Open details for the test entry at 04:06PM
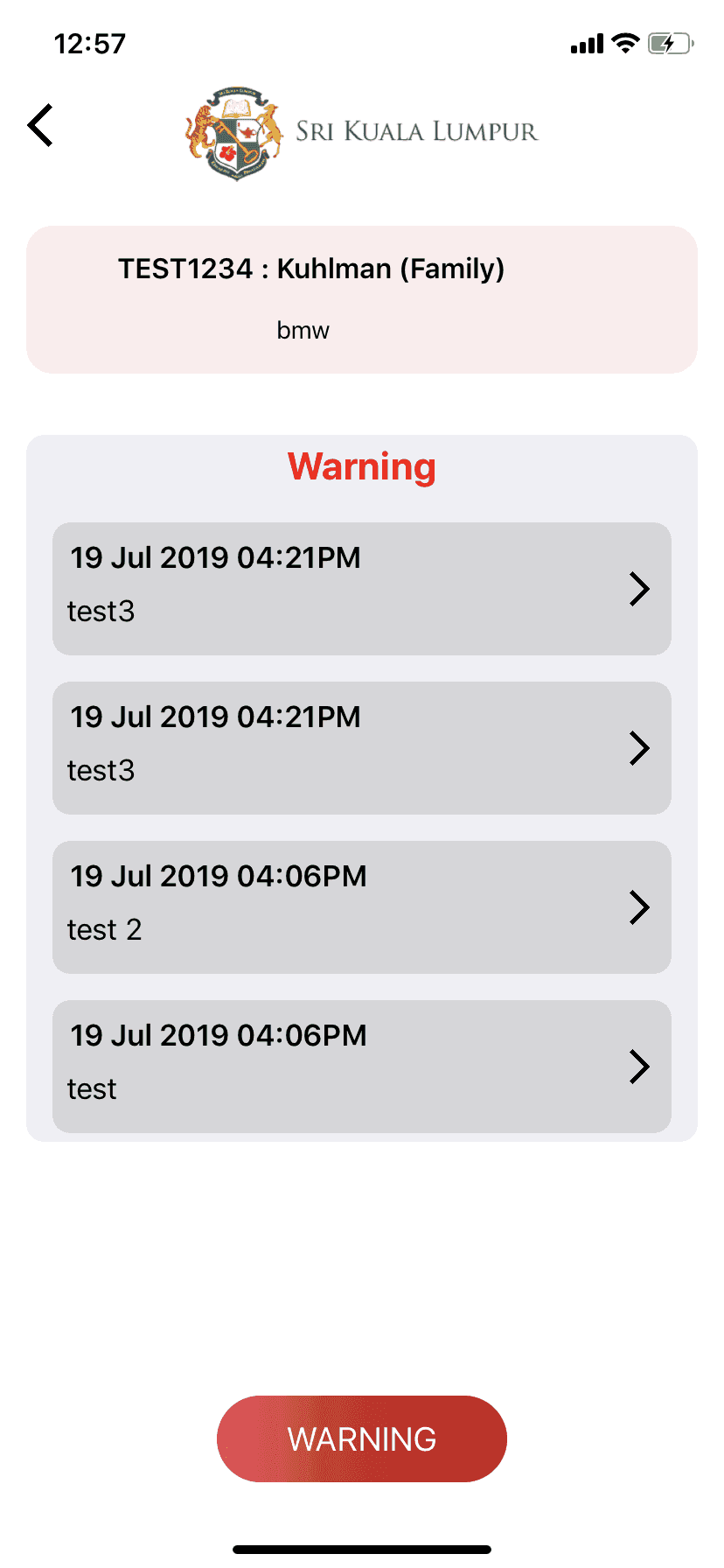Image resolution: width=724 pixels, height=1568 pixels. coord(361,1067)
